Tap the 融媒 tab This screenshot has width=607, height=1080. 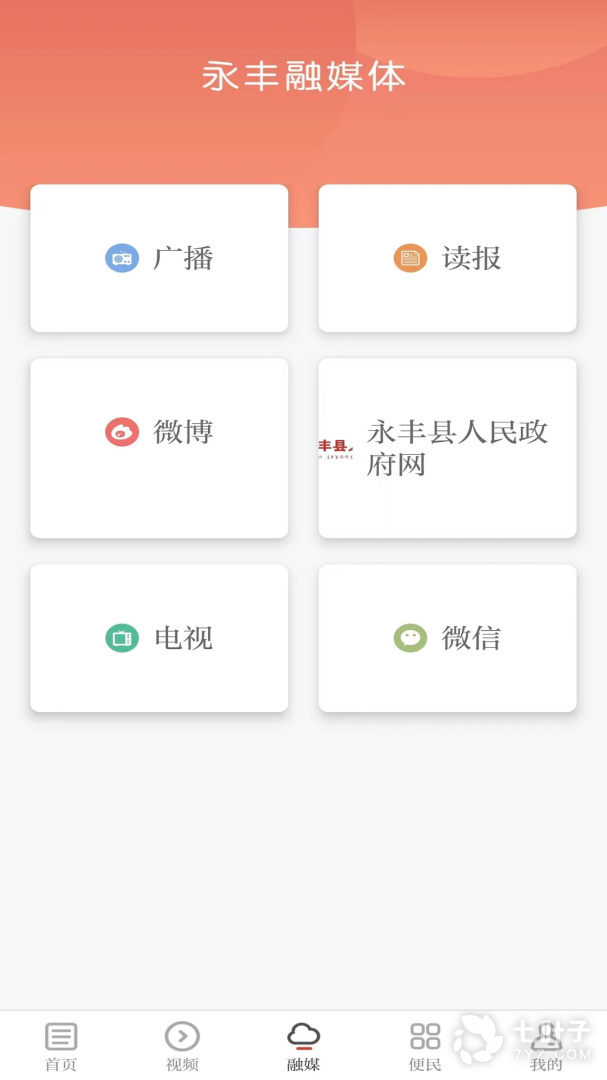tap(303, 1046)
